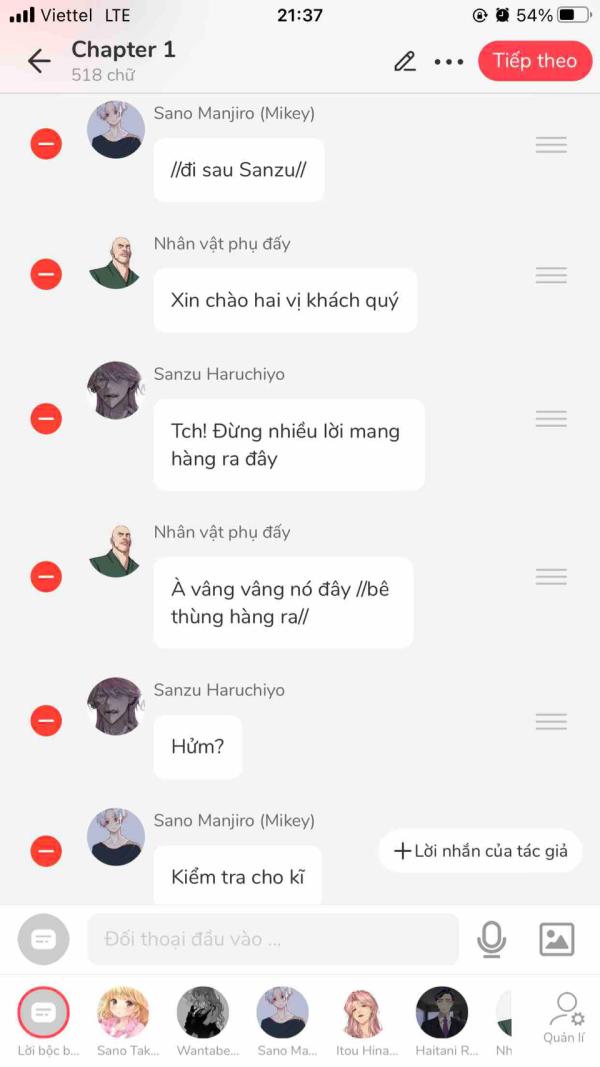This screenshot has height=1067, width=600.
Task: Open Quản lí character management
Action: pyautogui.click(x=566, y=1016)
